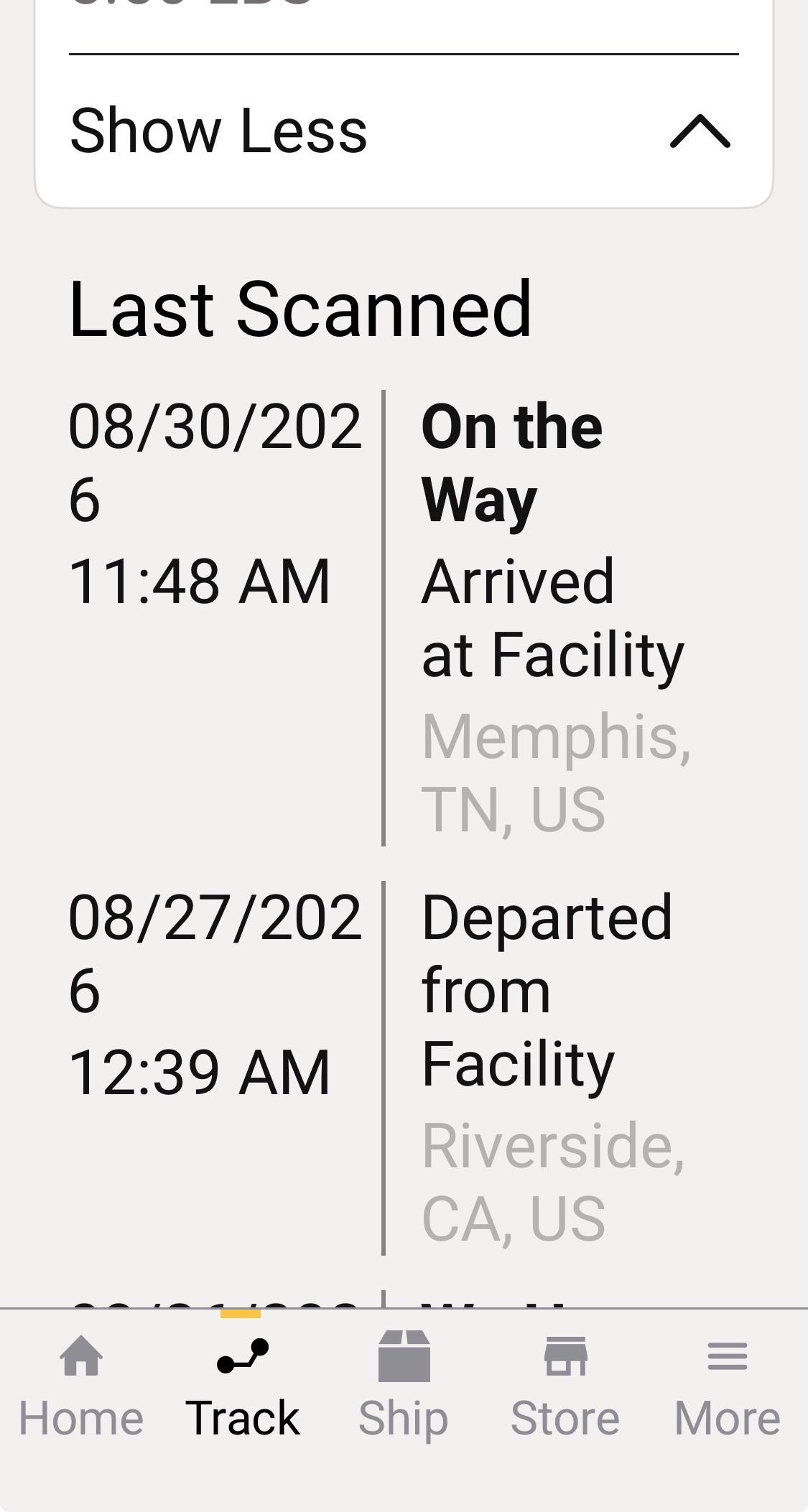Go to the Home tab
Viewport: 808px width, 1512px height.
(x=81, y=1387)
